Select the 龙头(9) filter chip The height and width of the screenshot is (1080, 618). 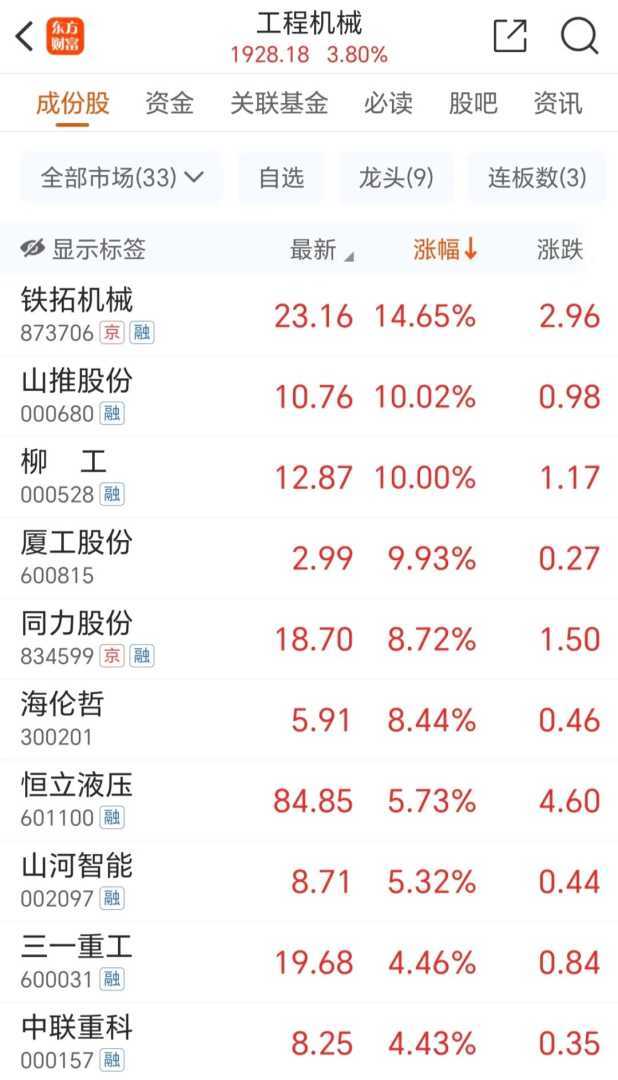[x=396, y=178]
